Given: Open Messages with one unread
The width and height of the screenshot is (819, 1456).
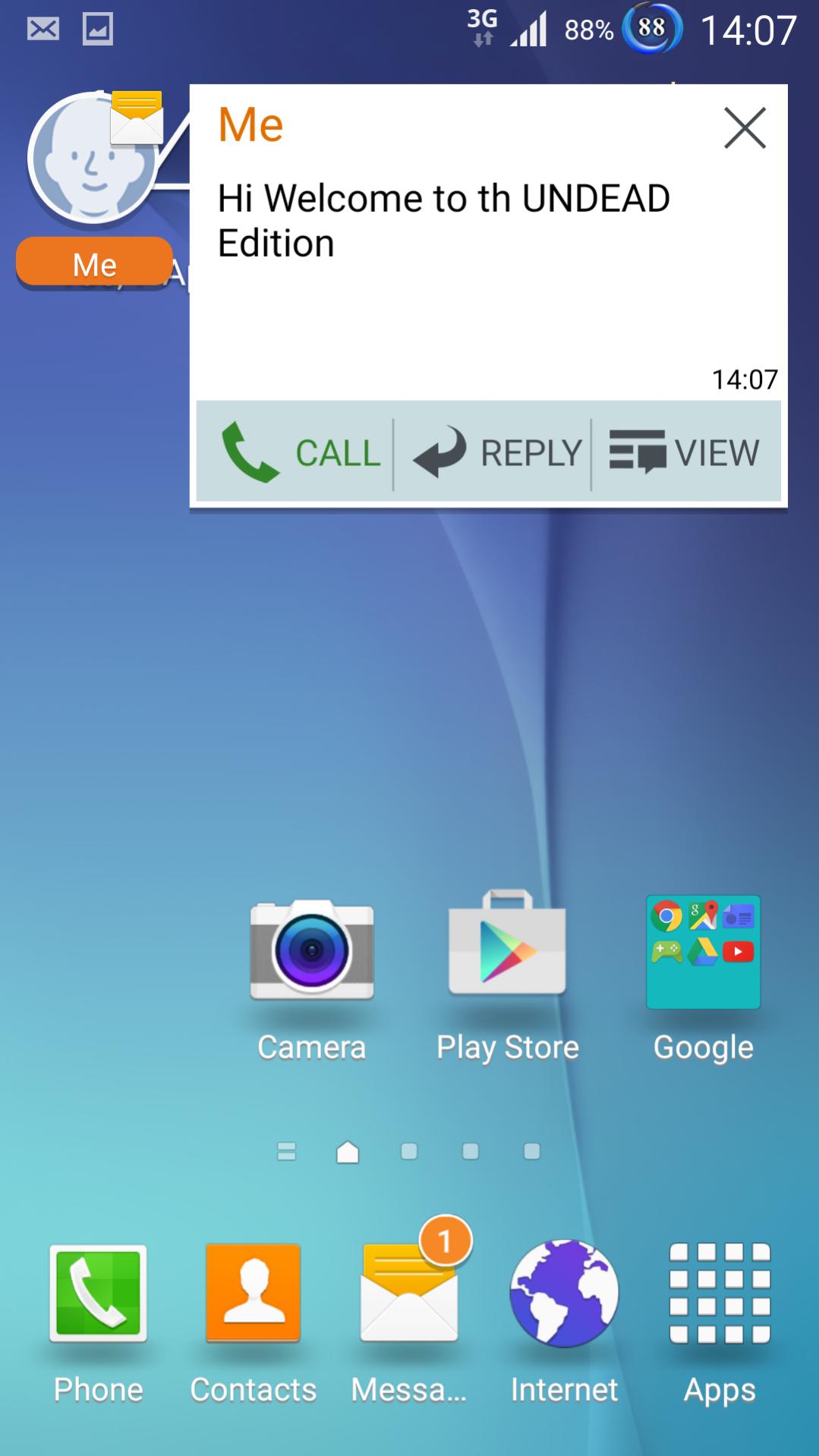Looking at the screenshot, I should click(409, 1321).
